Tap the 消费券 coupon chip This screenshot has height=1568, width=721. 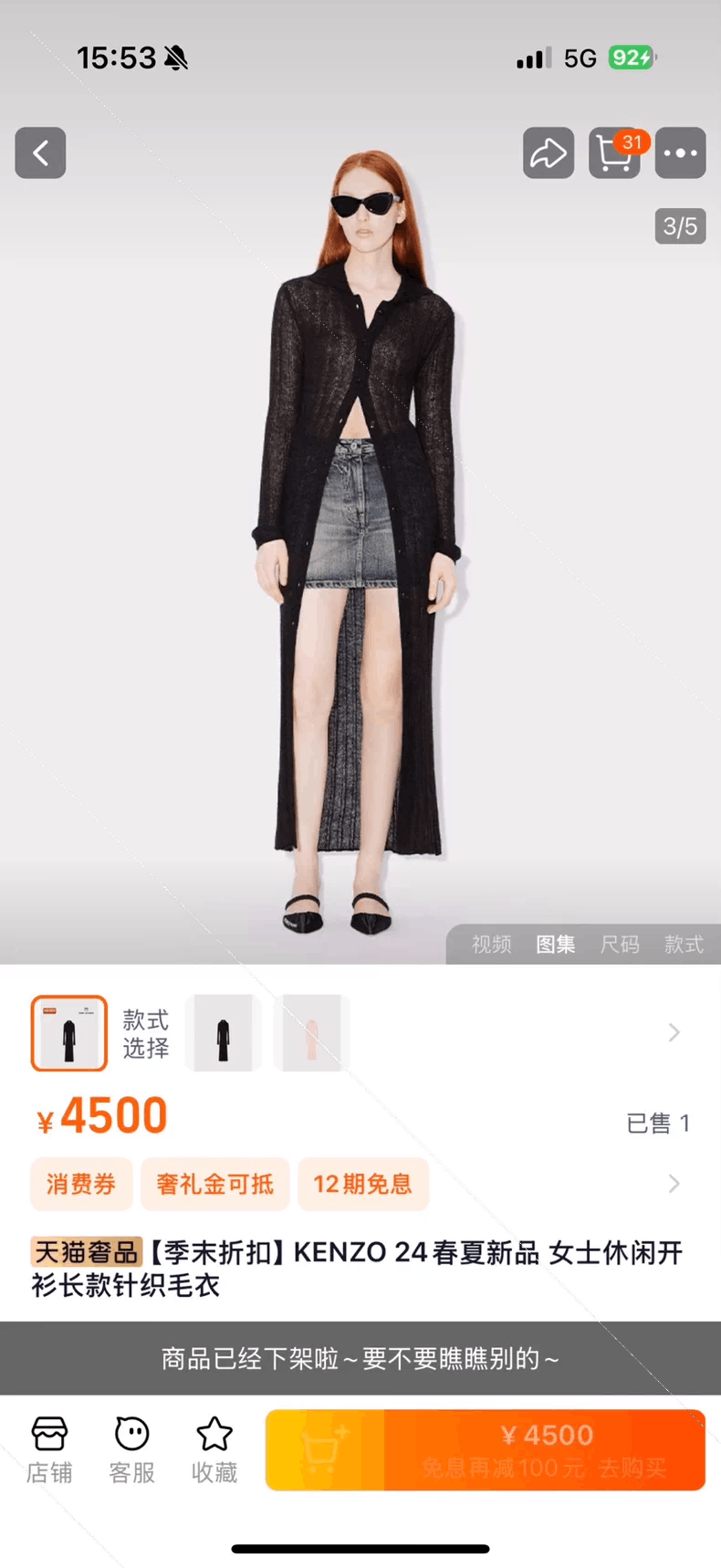pyautogui.click(x=81, y=1185)
